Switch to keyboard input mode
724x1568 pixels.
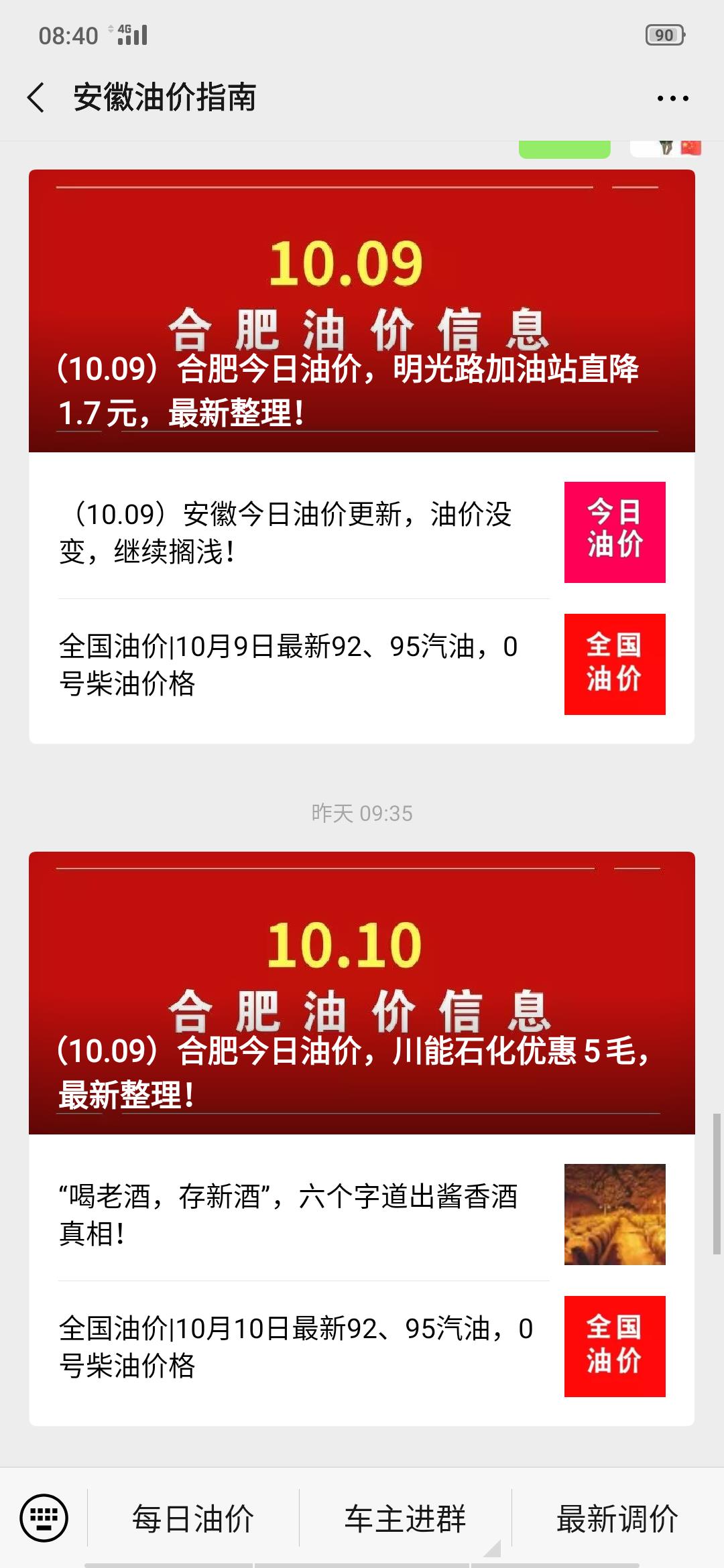coord(44,1518)
